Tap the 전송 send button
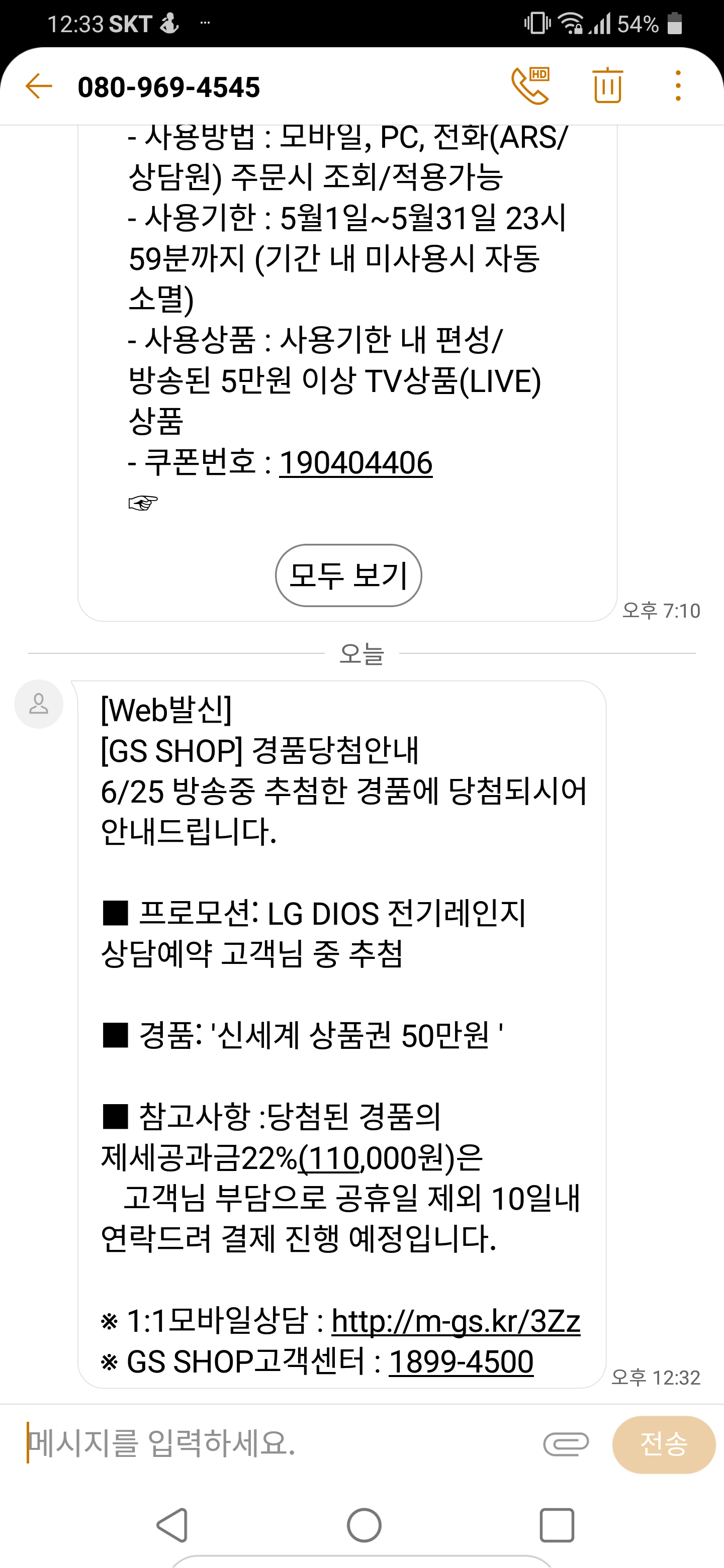The height and width of the screenshot is (1568, 724). tap(663, 1444)
